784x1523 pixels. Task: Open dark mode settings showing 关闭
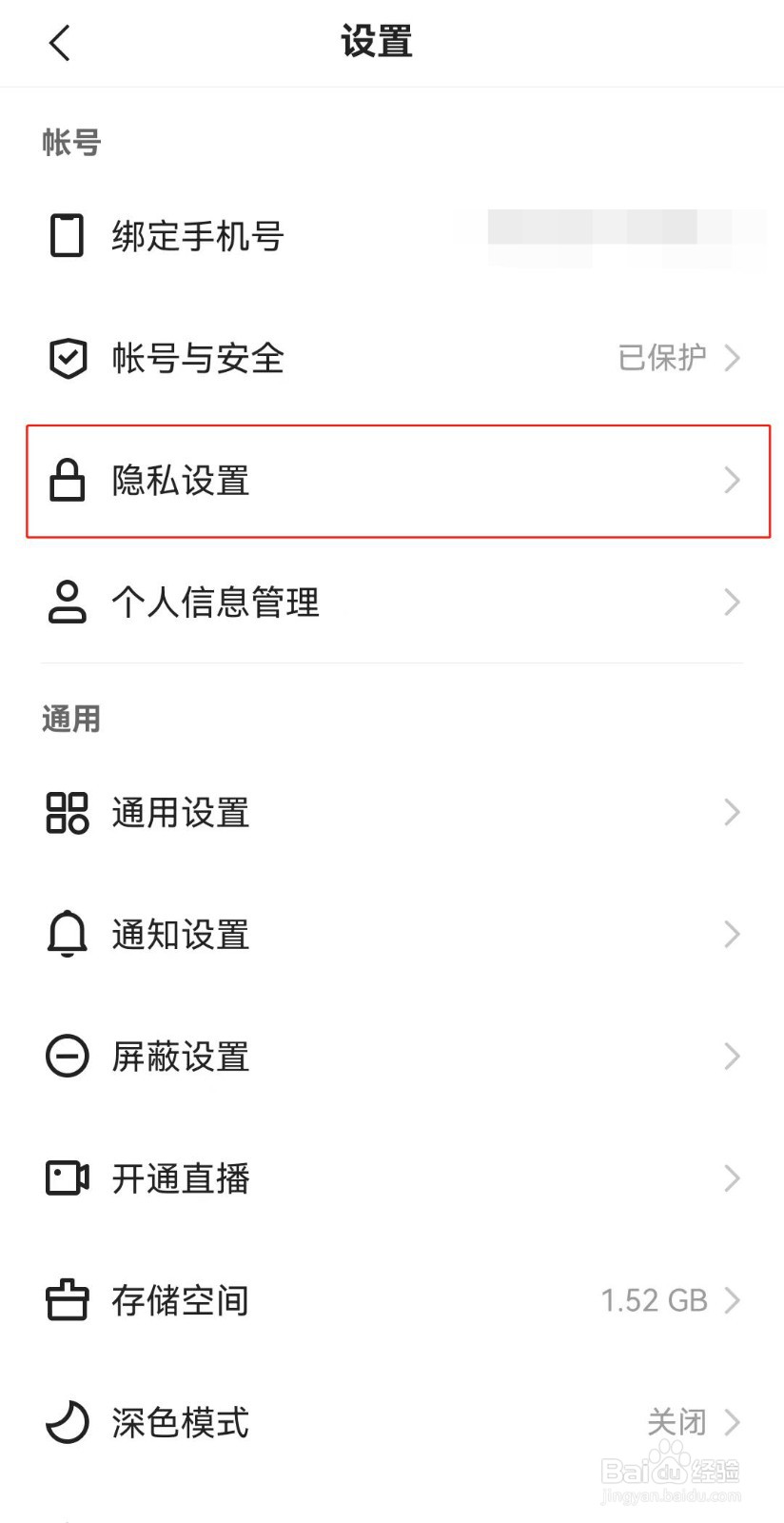[x=676, y=1423]
